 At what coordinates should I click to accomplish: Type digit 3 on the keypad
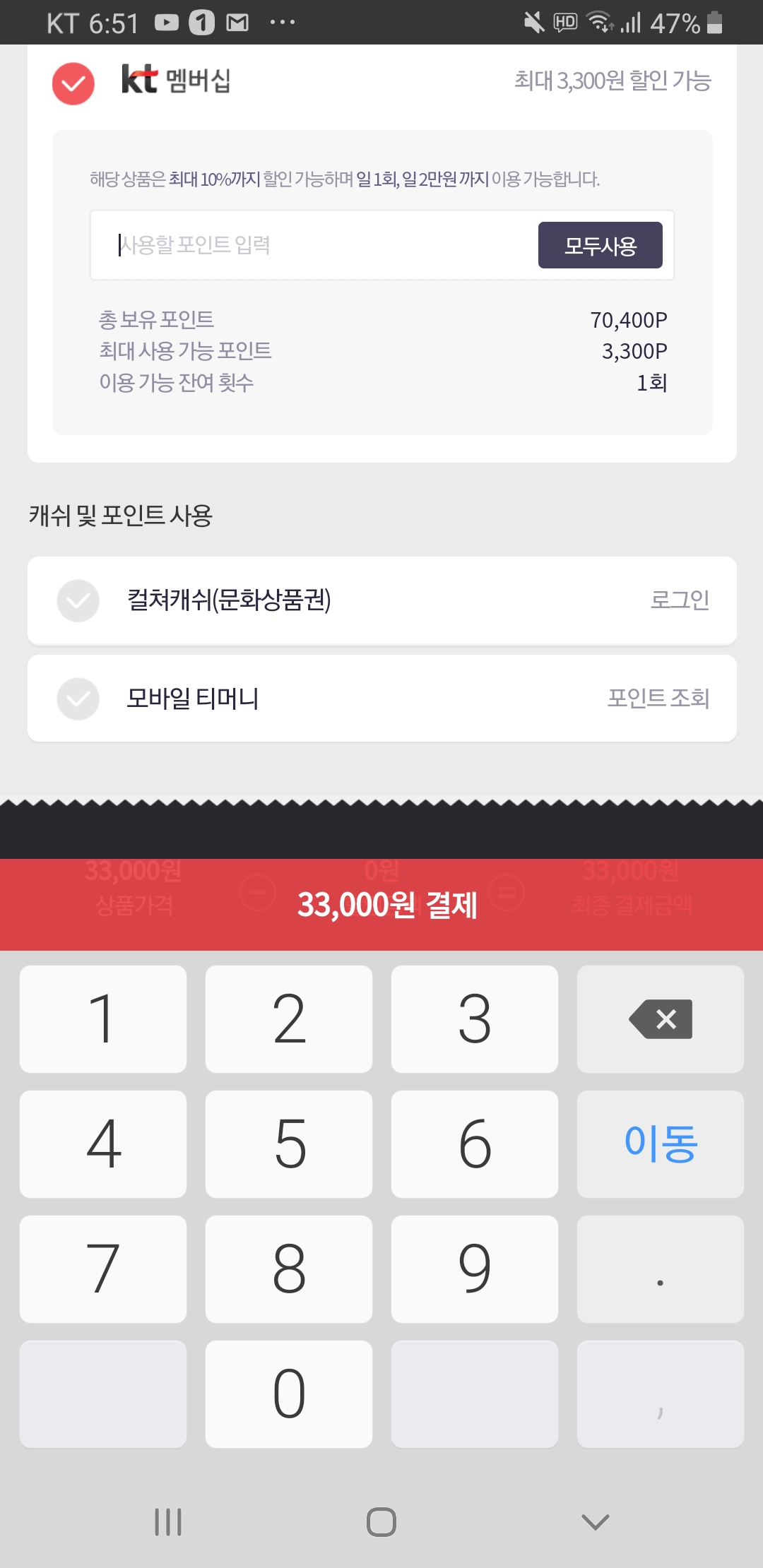tap(474, 1018)
